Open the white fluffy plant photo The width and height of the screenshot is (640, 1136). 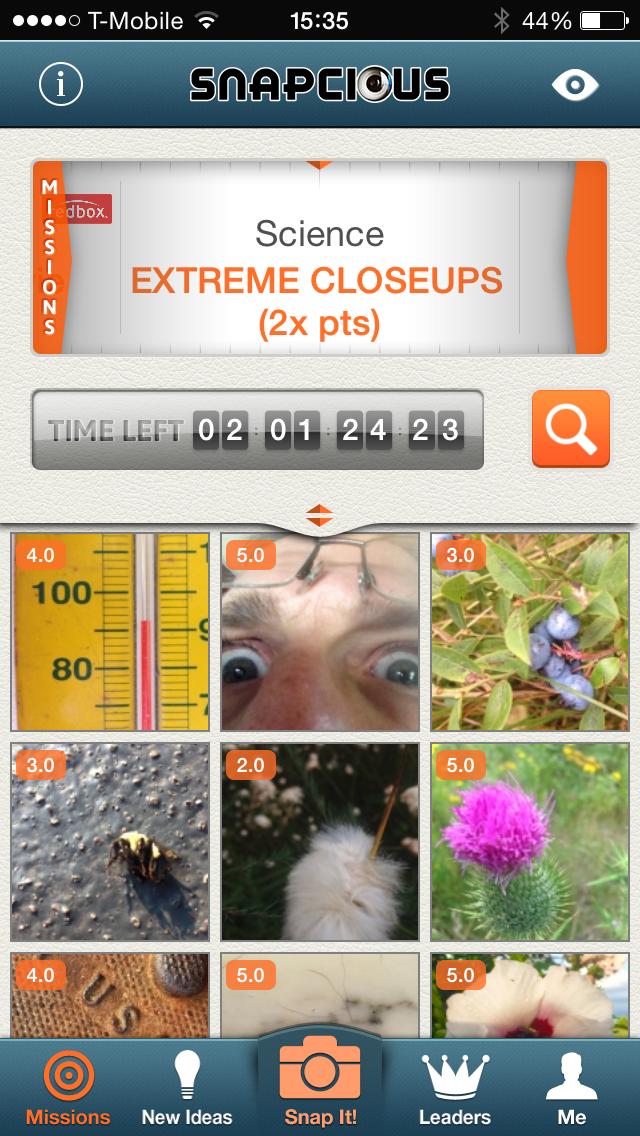[320, 841]
